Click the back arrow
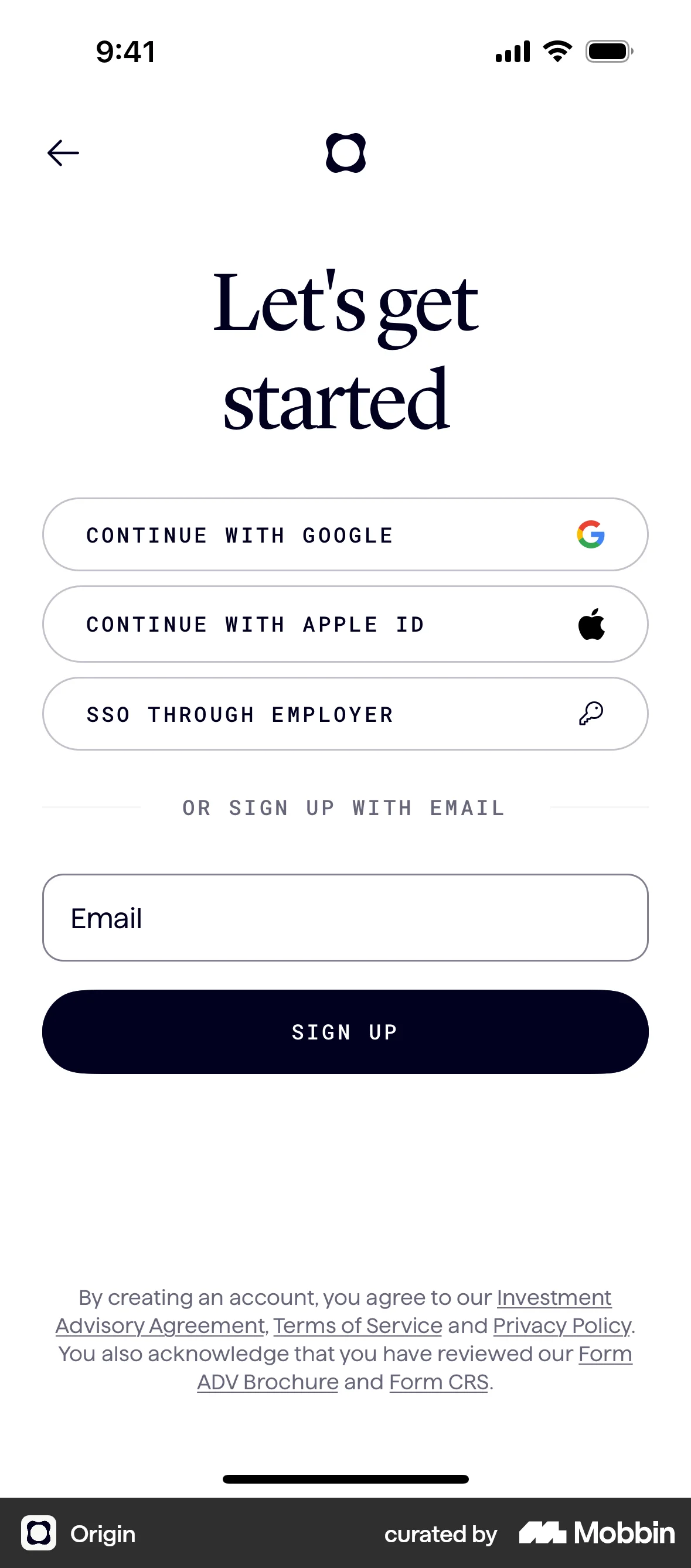Viewport: 691px width, 1568px height. pos(62,152)
